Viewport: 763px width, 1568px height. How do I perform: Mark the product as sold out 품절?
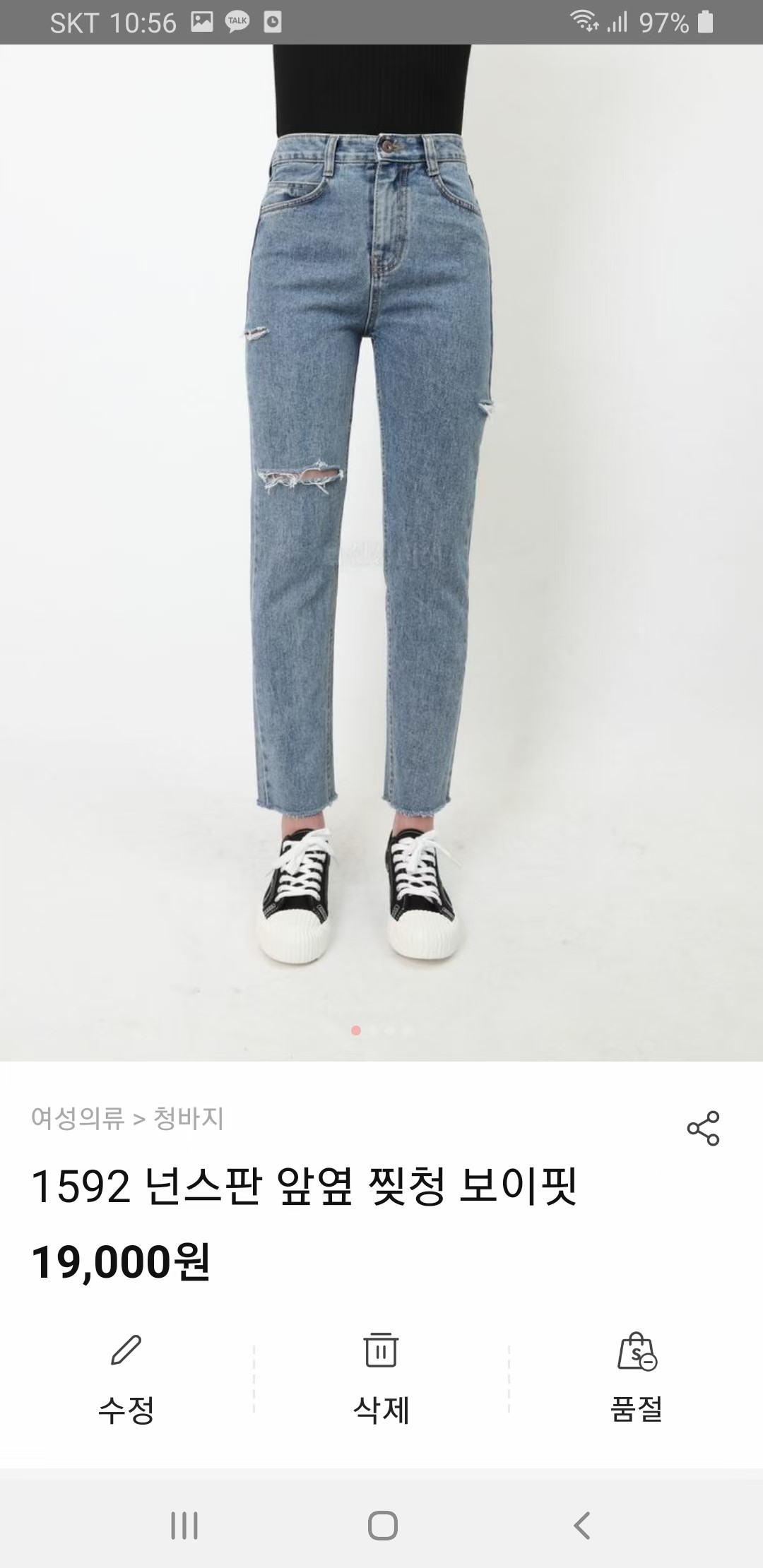coord(637,1379)
